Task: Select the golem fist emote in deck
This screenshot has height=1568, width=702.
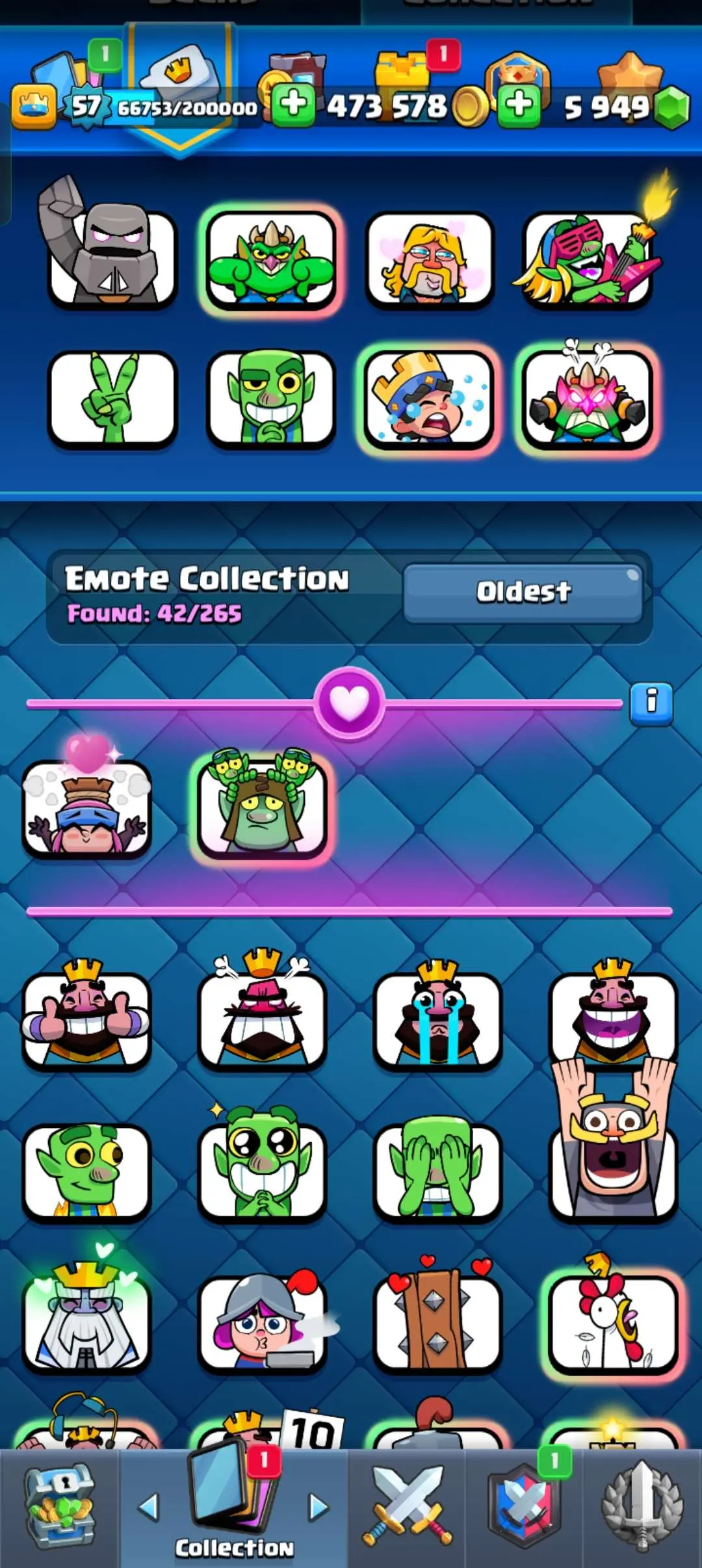Action: [112, 258]
